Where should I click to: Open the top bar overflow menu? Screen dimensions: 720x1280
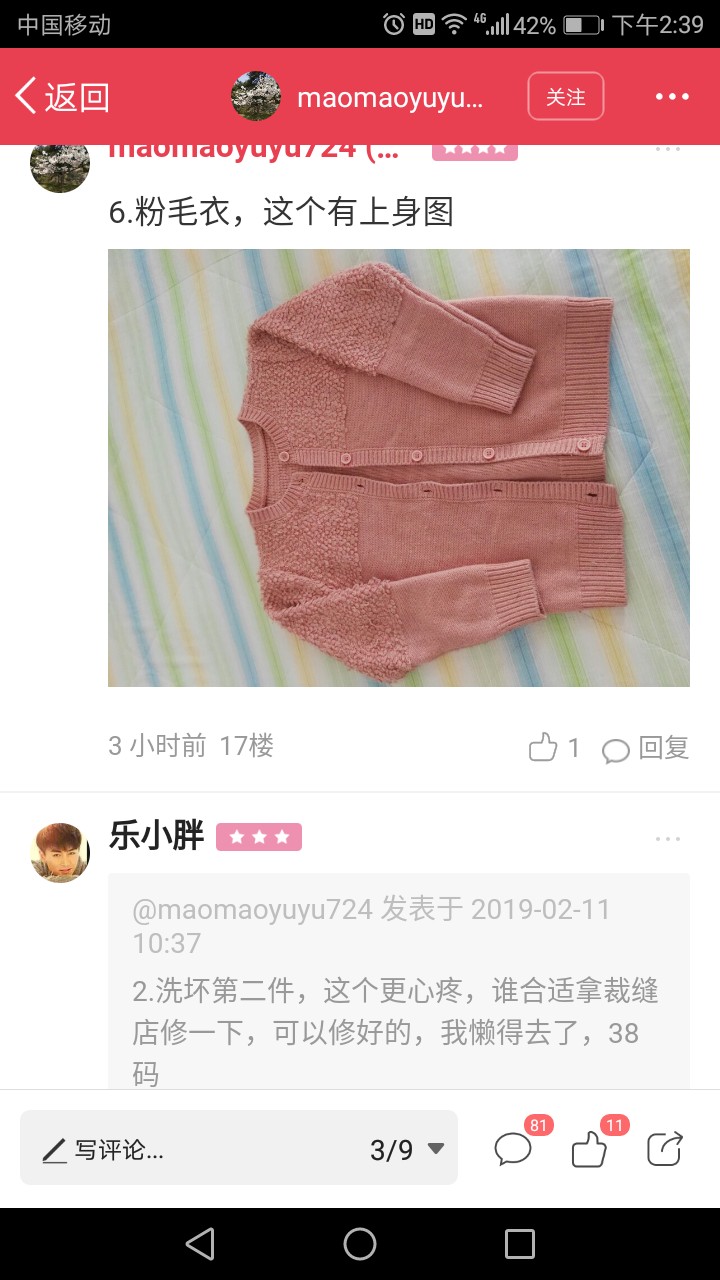pos(672,97)
